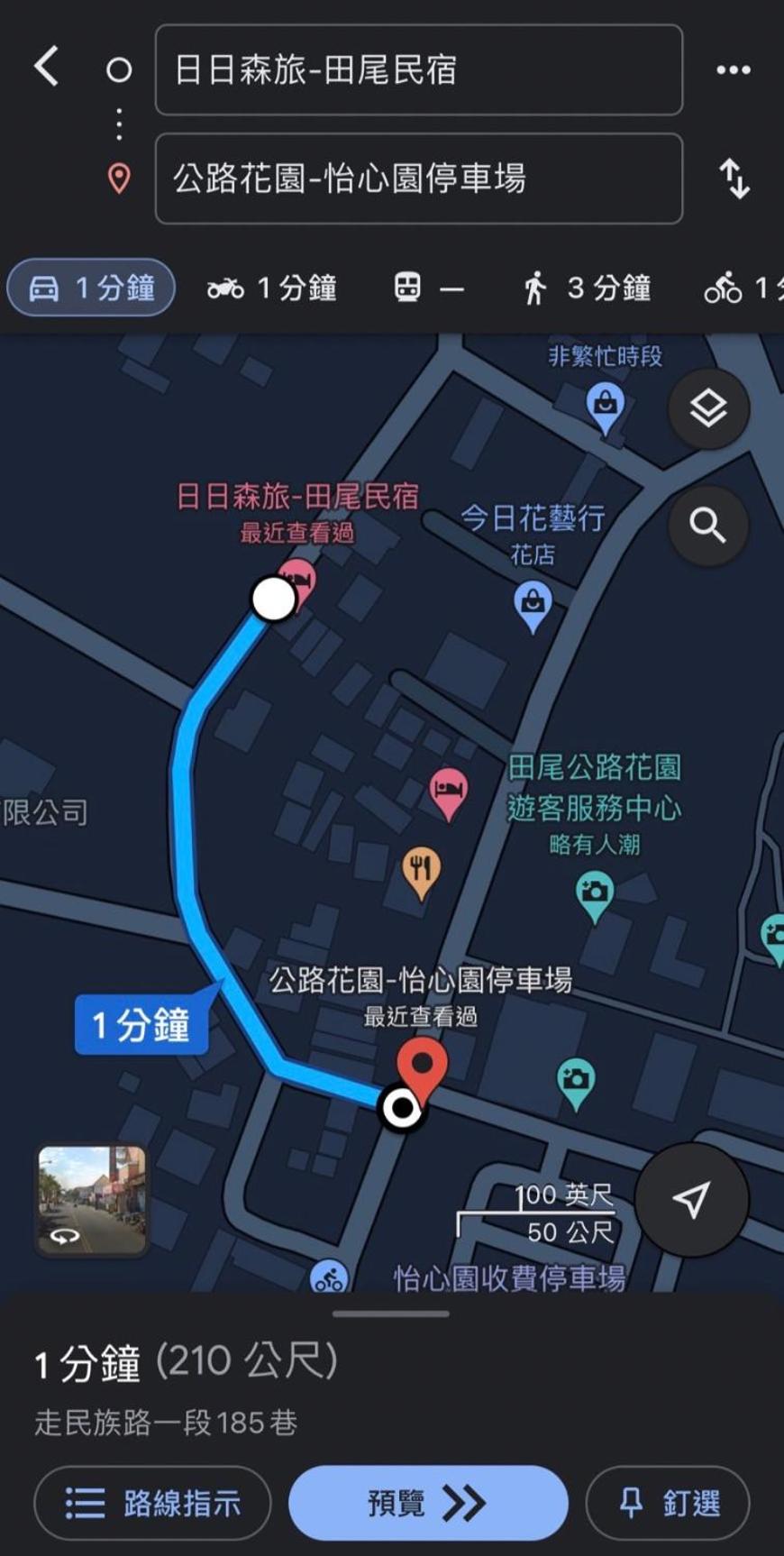Switch to the walking mode, 3 分鐘

point(586,288)
